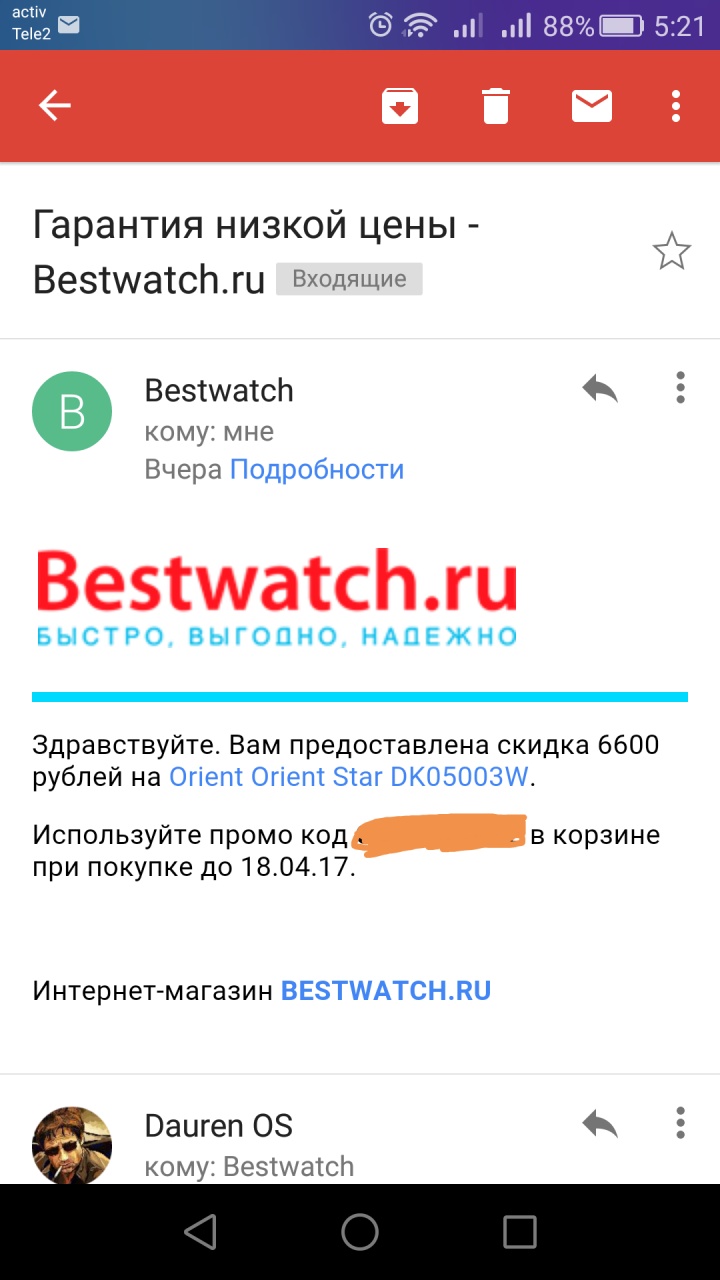This screenshot has height=1280, width=720.
Task: Open the Входящие label chip
Action: [x=349, y=280]
